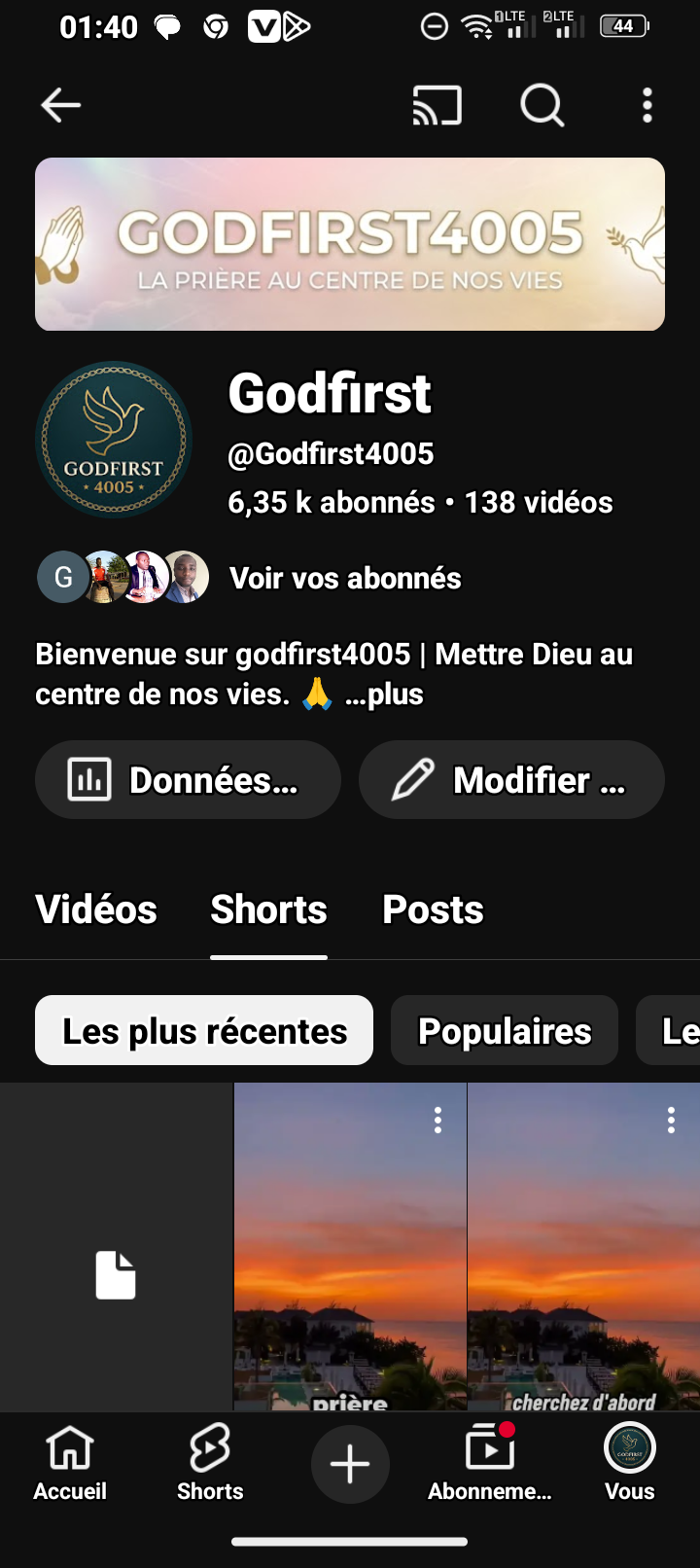
Task: Create new content with the plus button
Action: point(350,1464)
